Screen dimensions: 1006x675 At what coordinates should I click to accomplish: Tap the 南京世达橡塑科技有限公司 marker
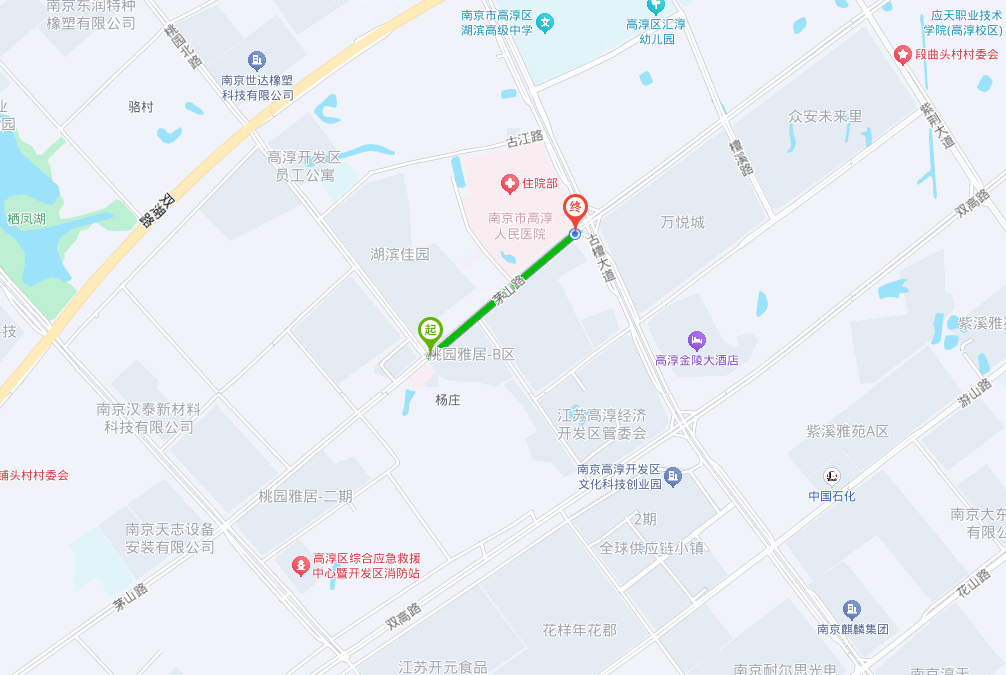(x=257, y=61)
